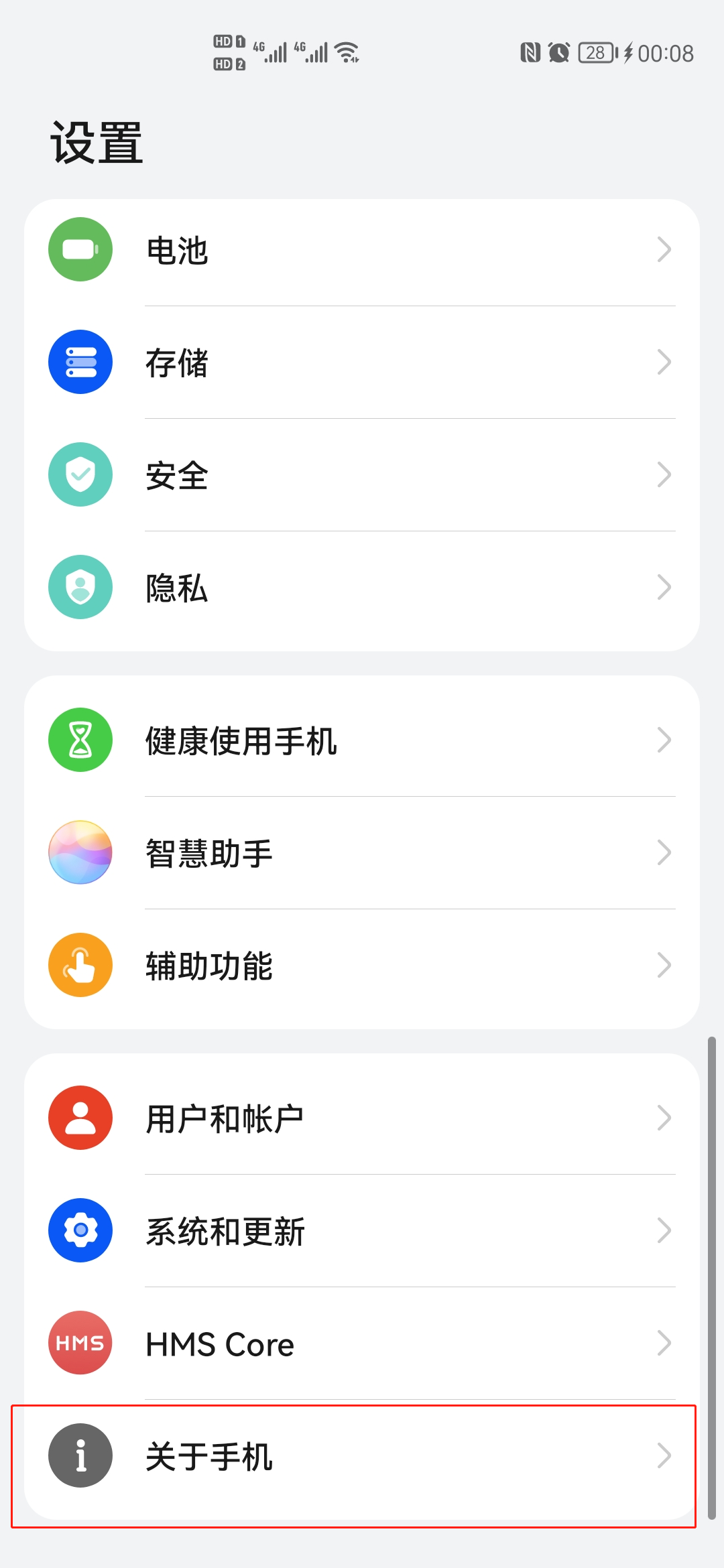Open 辅助功能 accessibility features
This screenshot has width=724, height=1568.
[362, 966]
